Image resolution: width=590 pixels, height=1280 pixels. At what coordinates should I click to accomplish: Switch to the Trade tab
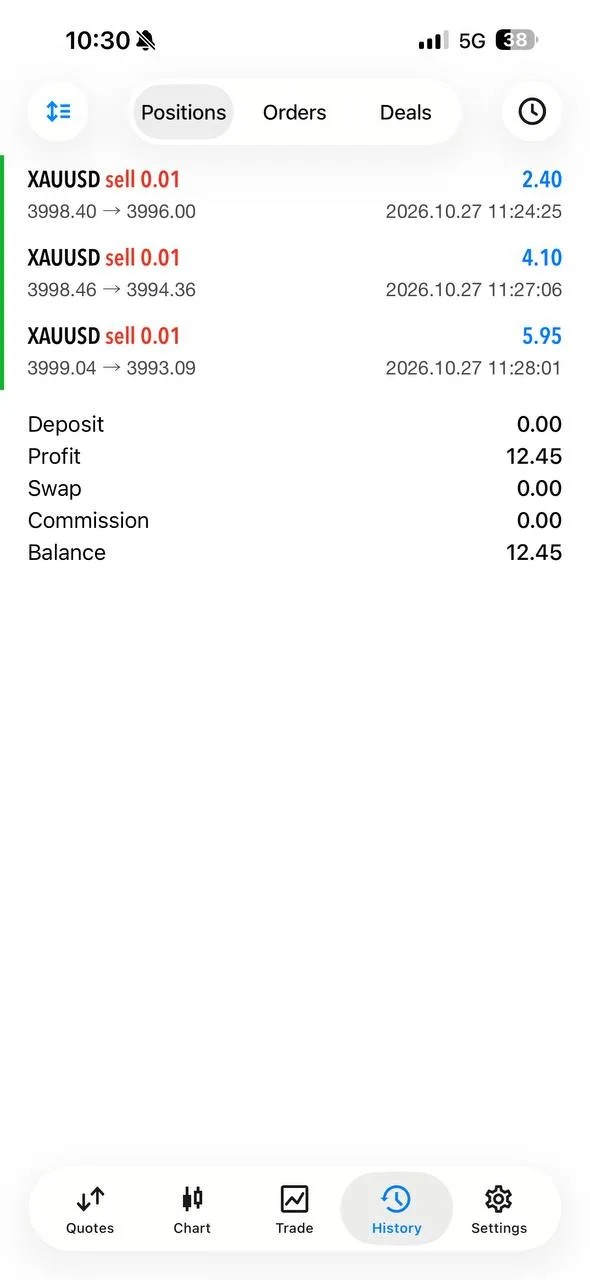294,1209
